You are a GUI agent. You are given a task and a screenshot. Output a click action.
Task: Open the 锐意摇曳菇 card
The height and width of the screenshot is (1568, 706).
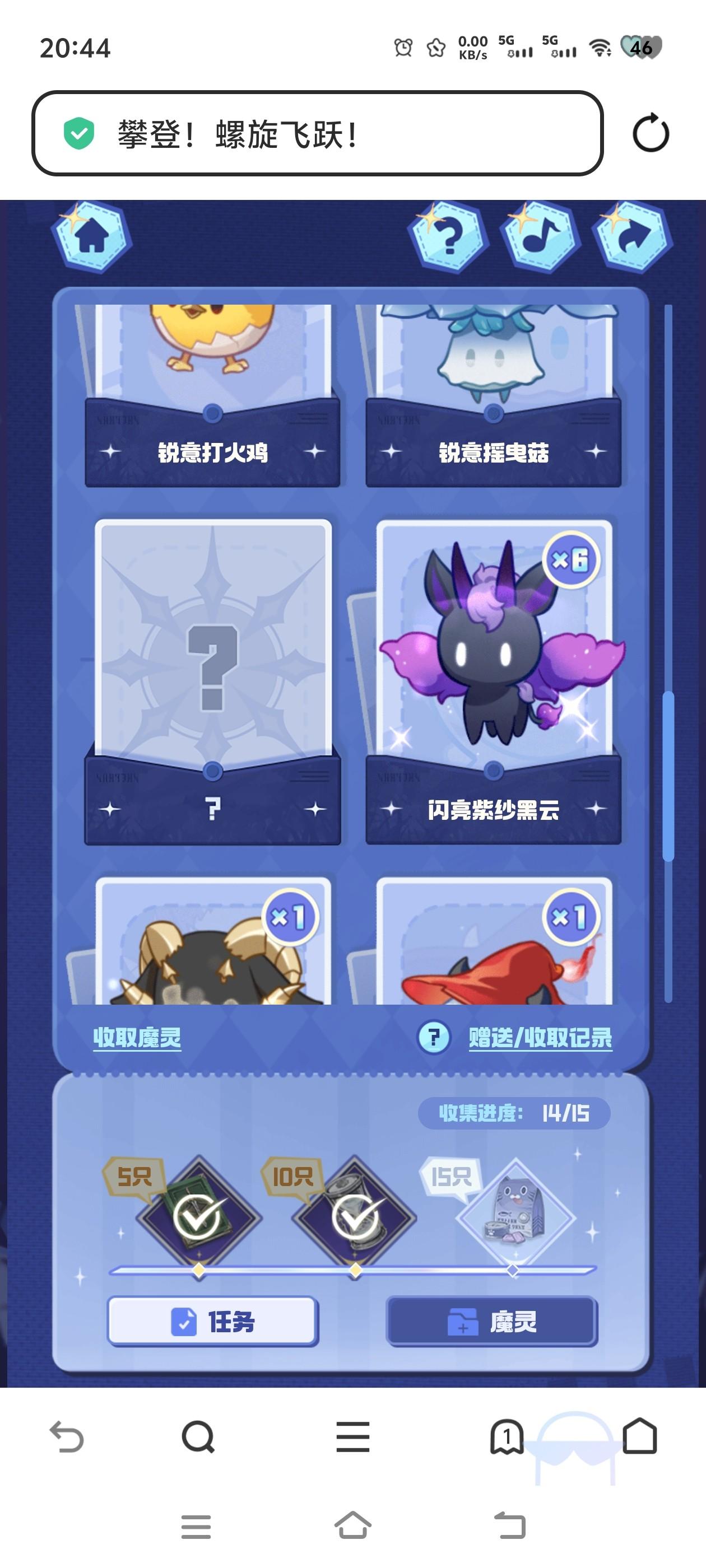(494, 396)
